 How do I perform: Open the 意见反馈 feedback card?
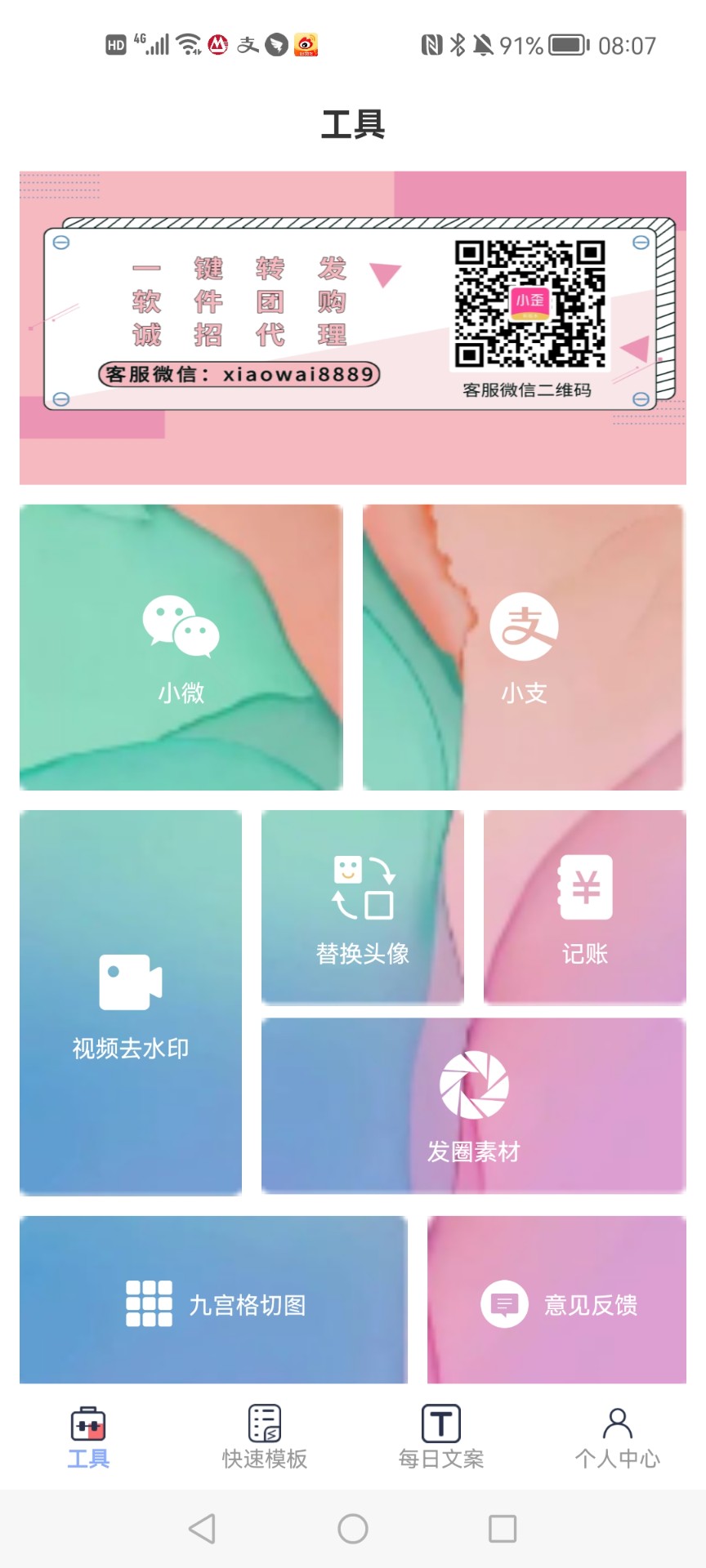click(556, 1300)
